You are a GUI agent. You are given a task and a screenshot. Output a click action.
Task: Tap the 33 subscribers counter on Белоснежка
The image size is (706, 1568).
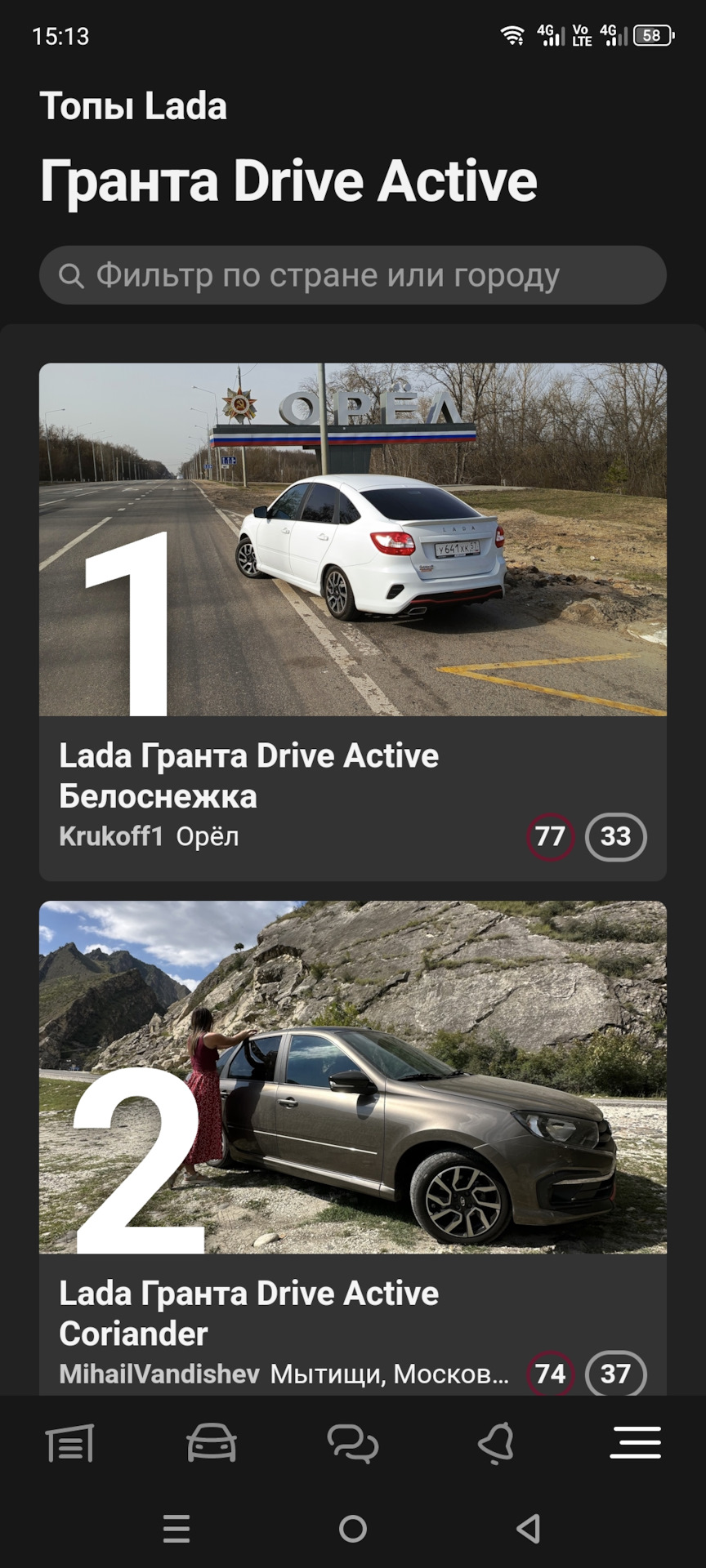pos(616,836)
